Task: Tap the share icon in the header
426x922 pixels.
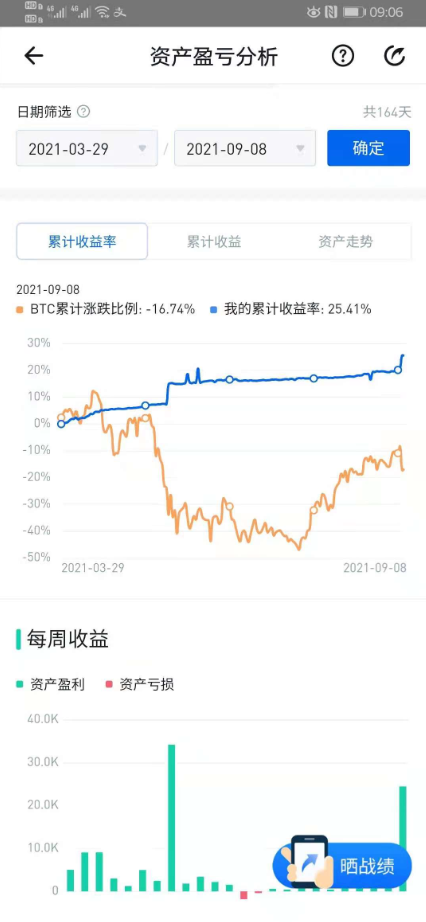Action: click(x=394, y=56)
